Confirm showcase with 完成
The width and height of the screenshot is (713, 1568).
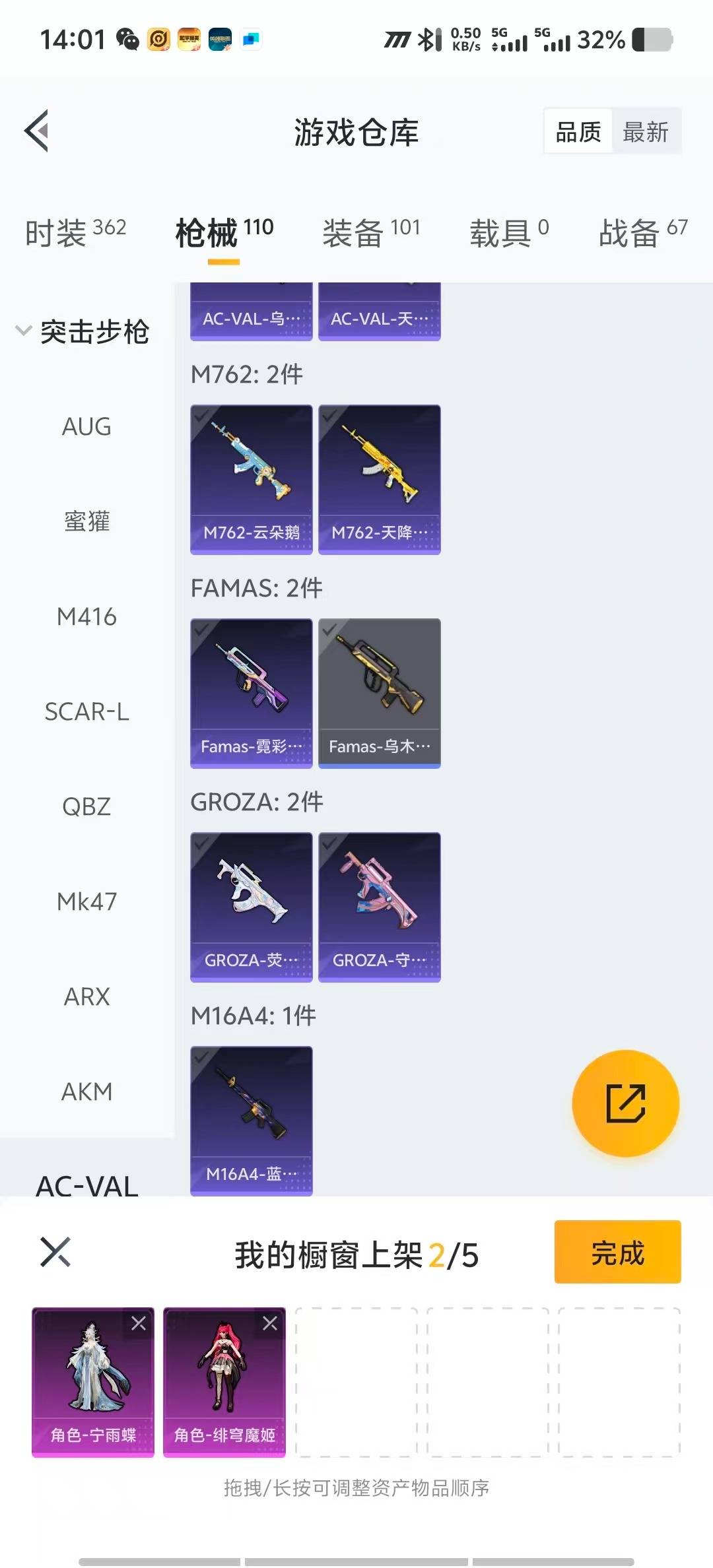617,1252
